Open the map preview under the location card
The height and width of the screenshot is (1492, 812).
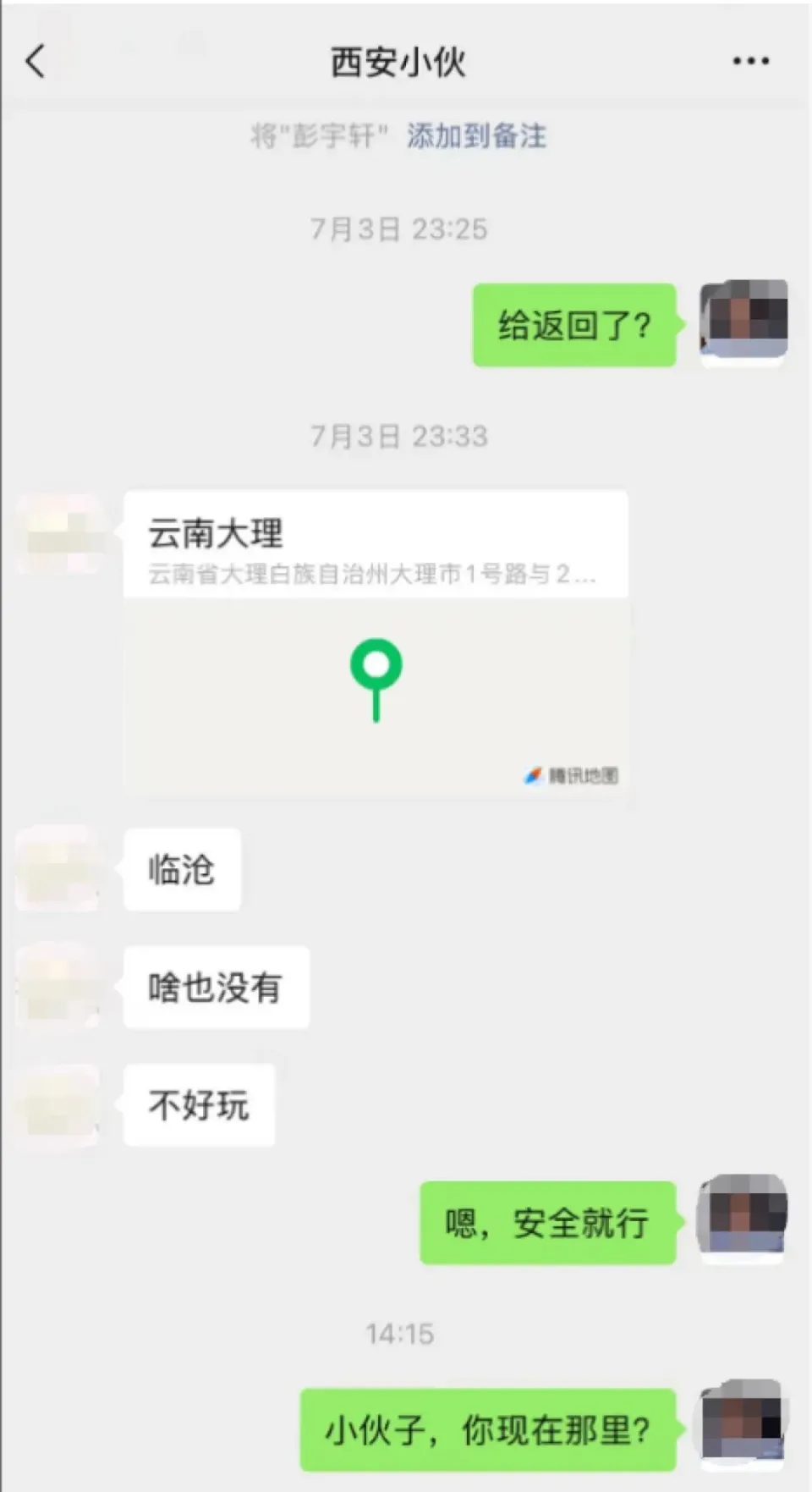pos(375,694)
